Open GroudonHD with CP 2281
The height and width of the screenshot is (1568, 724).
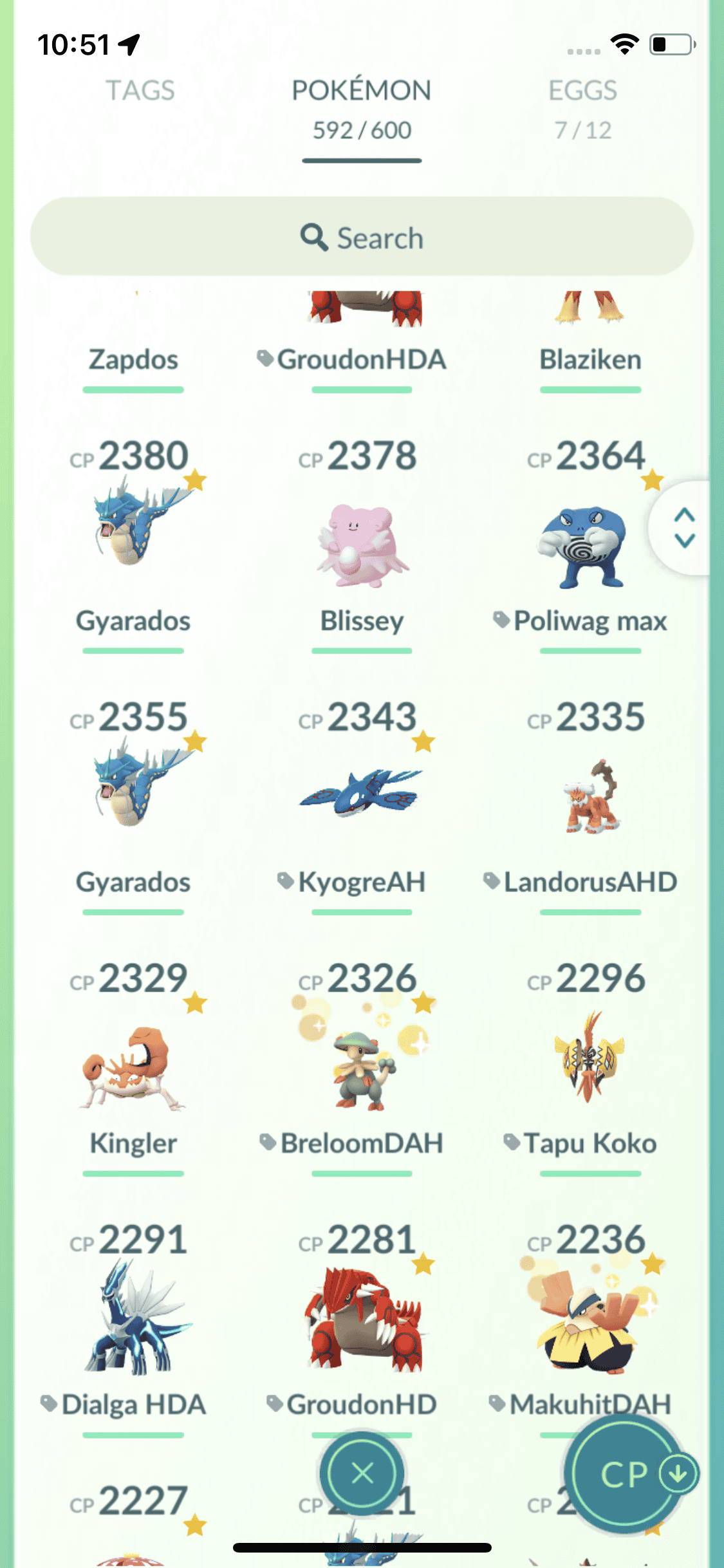362,1320
